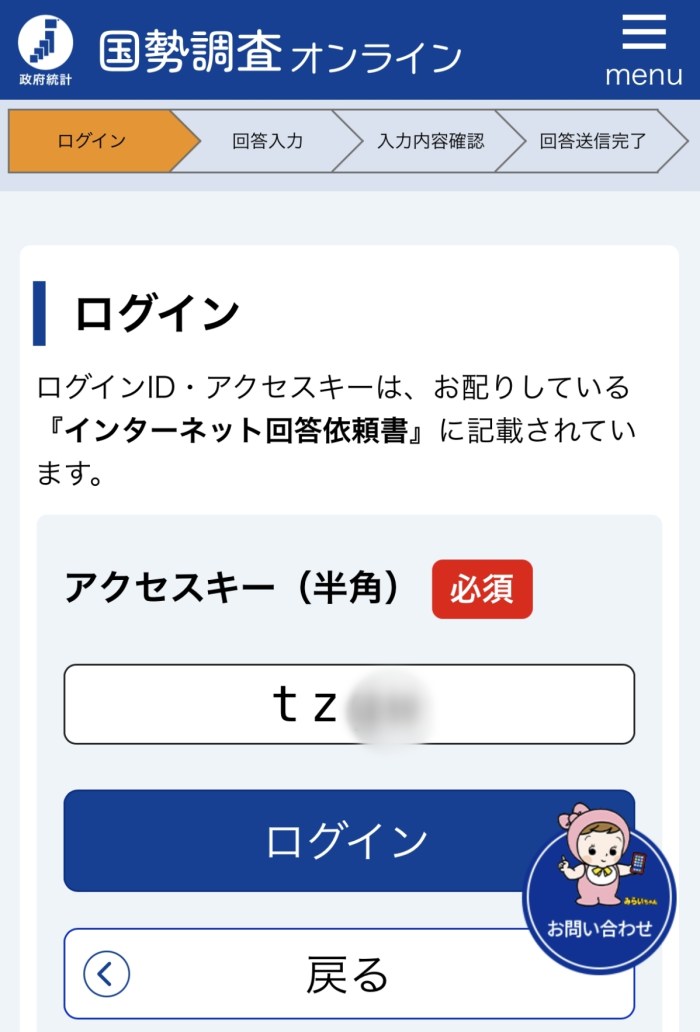Open the お問い合わせ floating help button
The height and width of the screenshot is (1032, 700).
coord(599,893)
